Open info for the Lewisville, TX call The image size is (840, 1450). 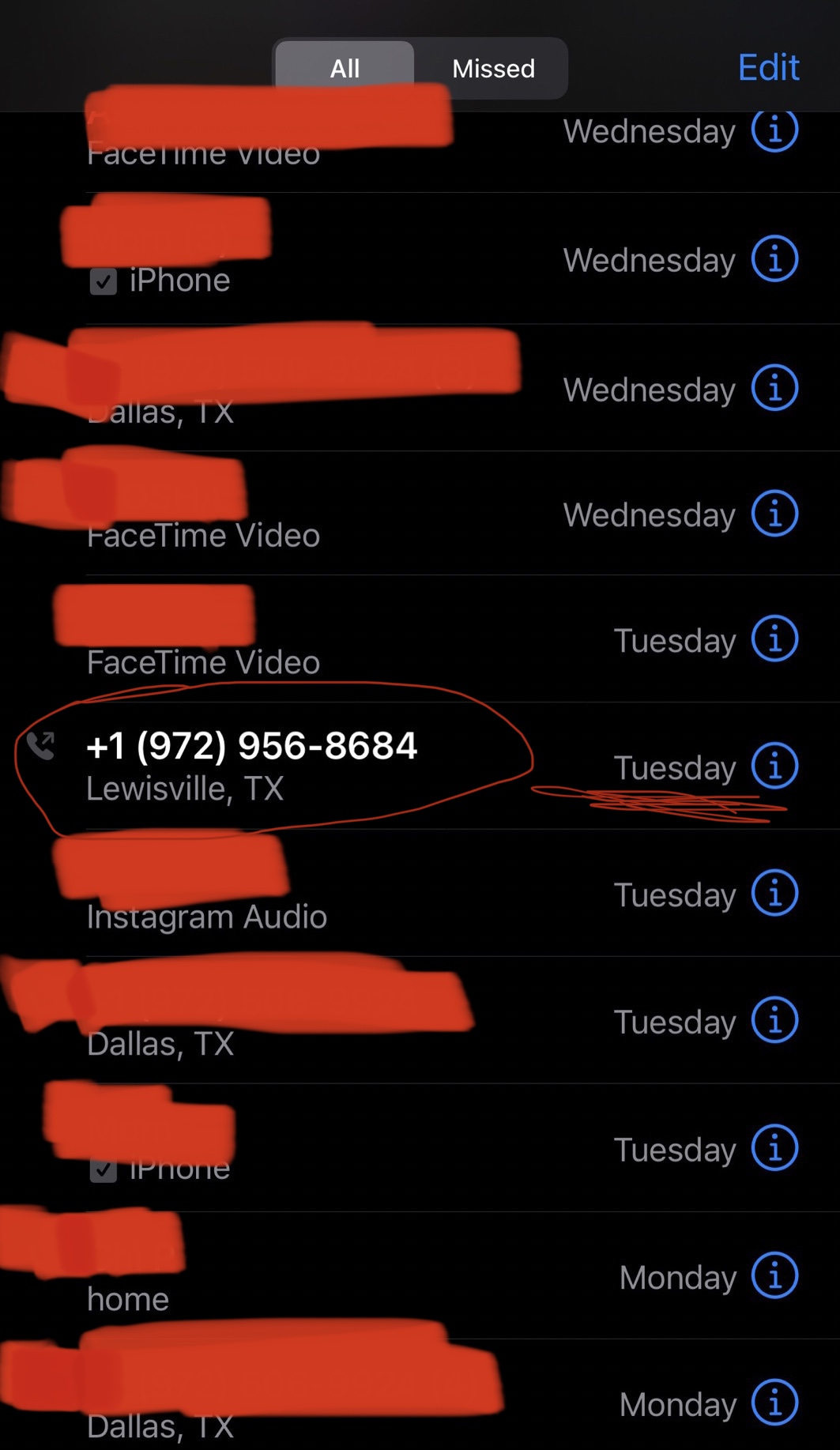tap(774, 766)
